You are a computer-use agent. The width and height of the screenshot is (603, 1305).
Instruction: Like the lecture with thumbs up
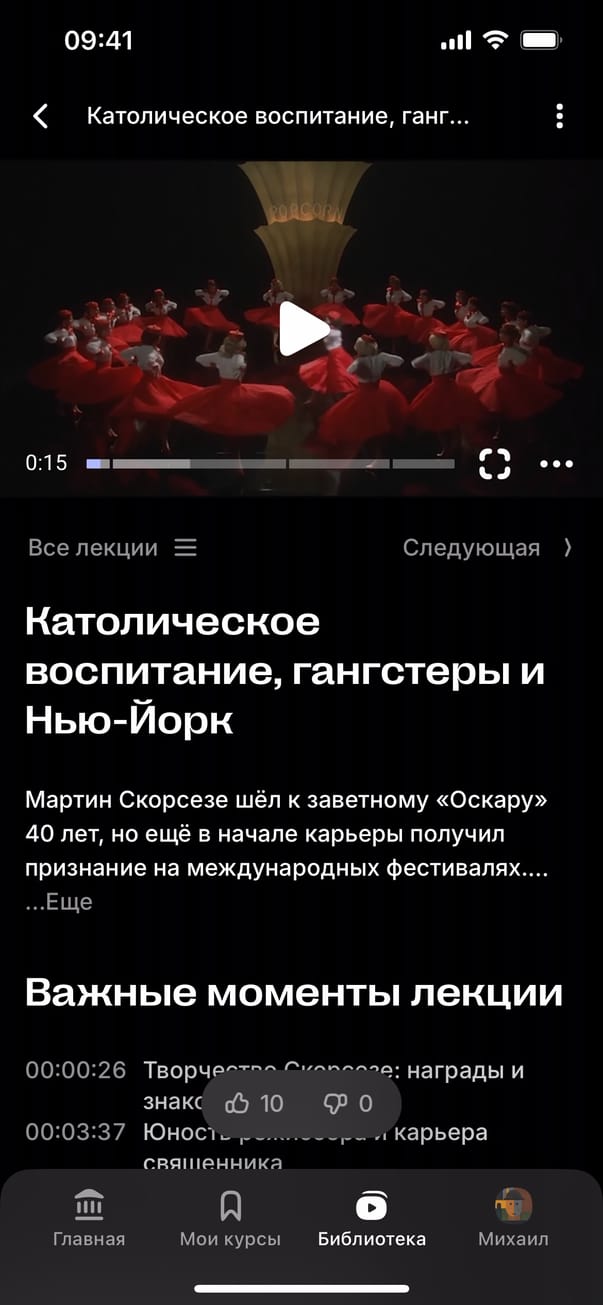click(x=255, y=1103)
